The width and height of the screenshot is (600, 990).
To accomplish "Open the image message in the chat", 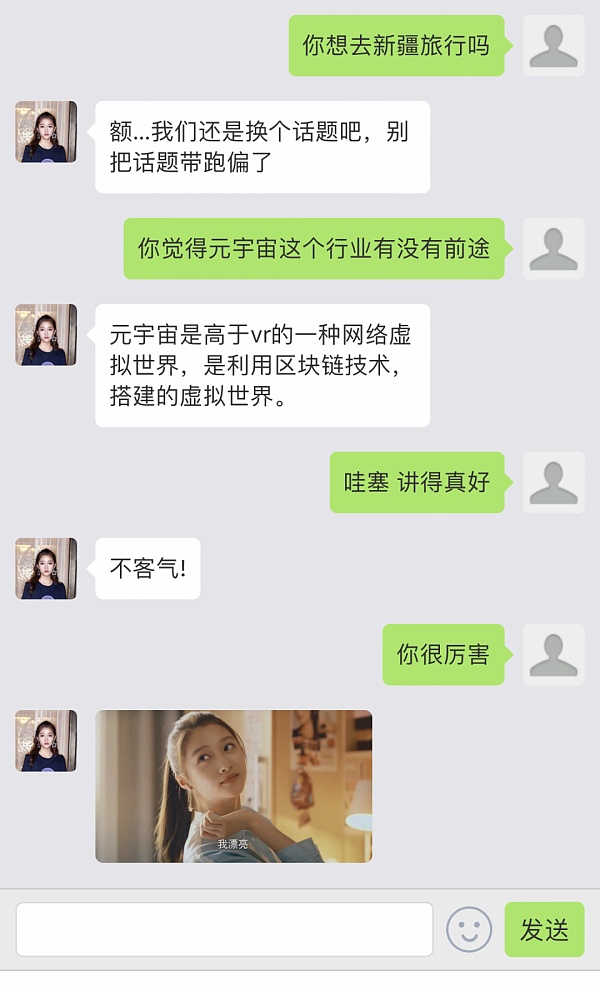I will click(233, 786).
